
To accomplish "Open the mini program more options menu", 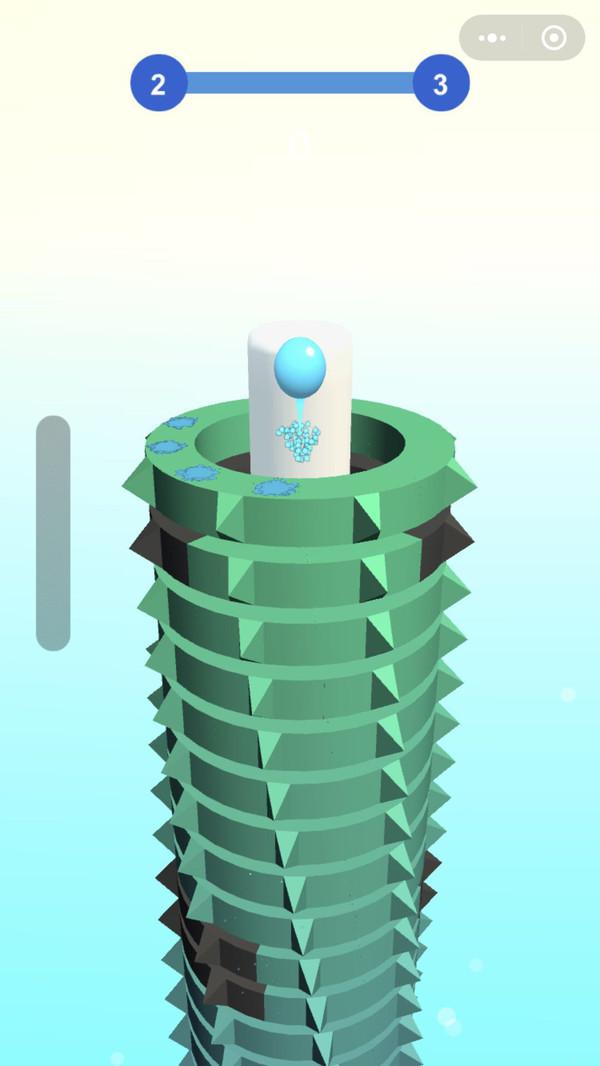I will click(x=492, y=38).
